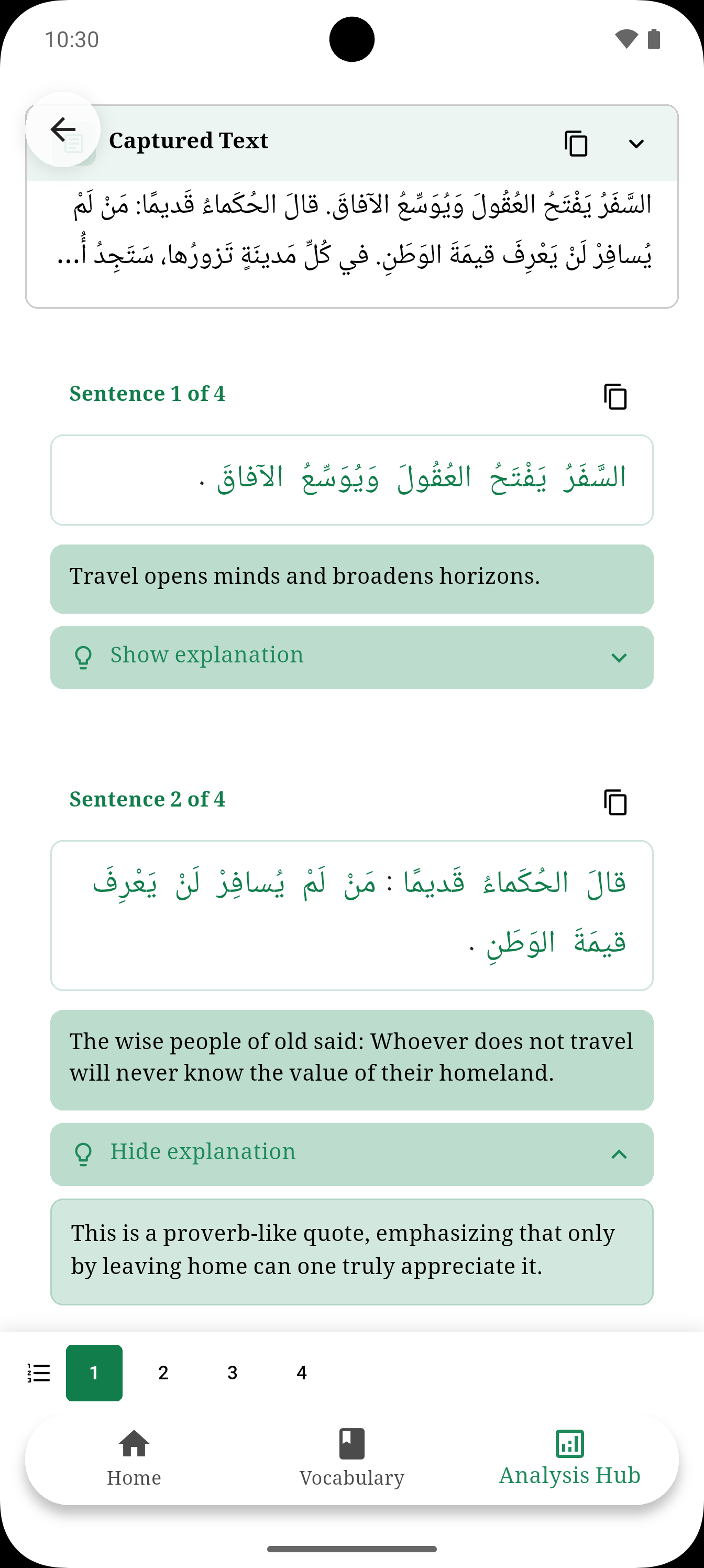704x1568 pixels.
Task: Copy the captured text
Action: click(576, 144)
